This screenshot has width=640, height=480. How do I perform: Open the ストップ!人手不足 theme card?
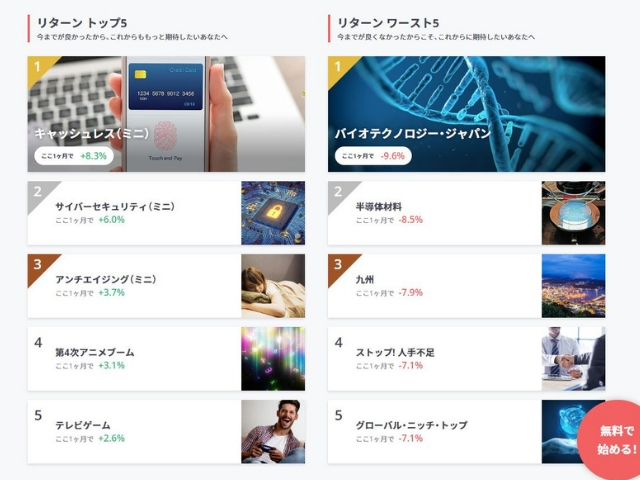pyautogui.click(x=466, y=359)
